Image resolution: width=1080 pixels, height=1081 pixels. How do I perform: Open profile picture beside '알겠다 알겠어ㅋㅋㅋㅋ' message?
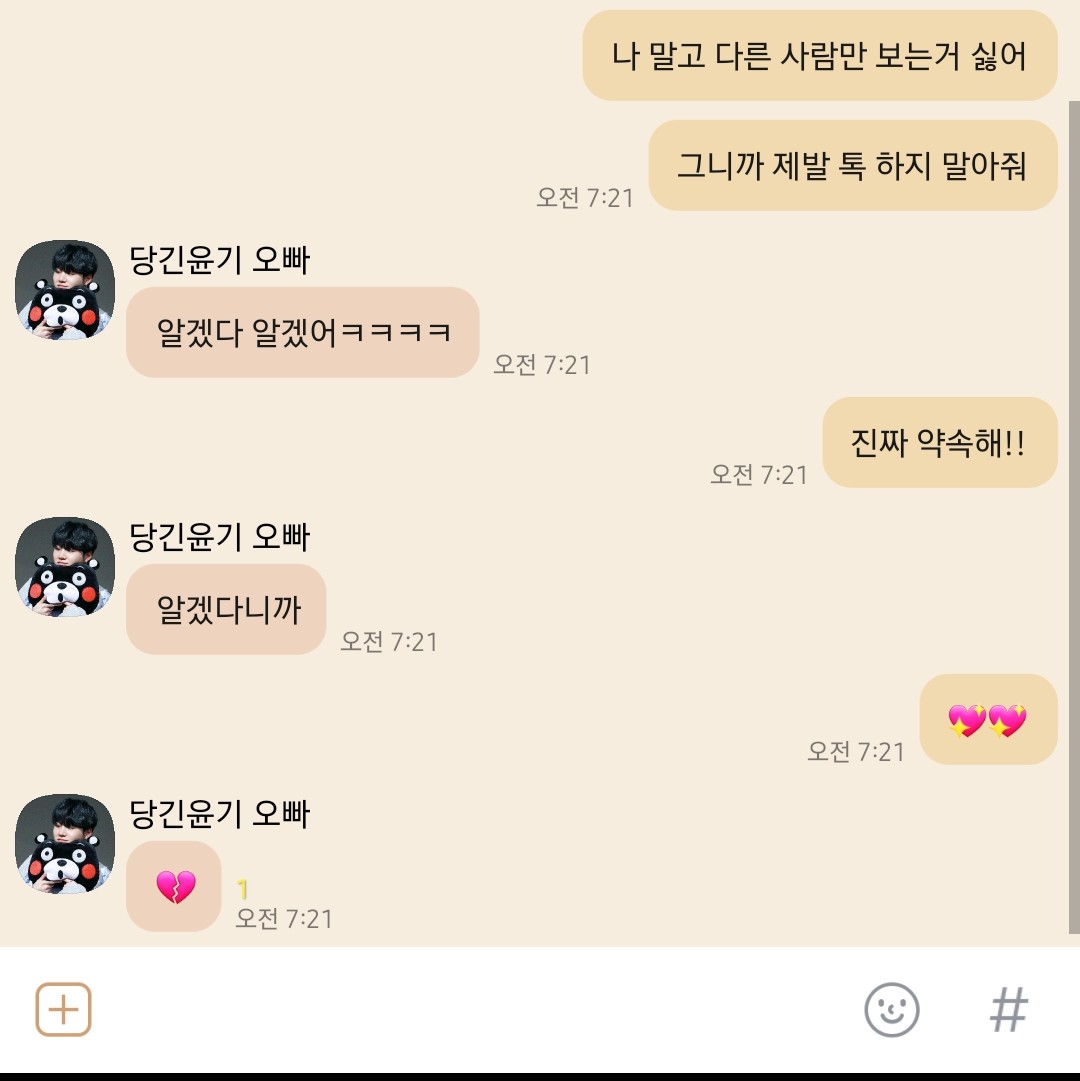[65, 290]
